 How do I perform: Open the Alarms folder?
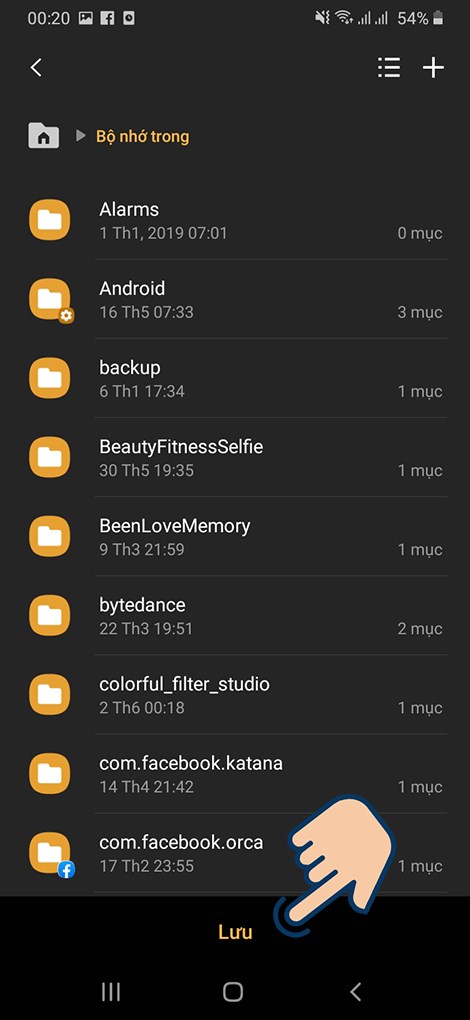pos(235,220)
